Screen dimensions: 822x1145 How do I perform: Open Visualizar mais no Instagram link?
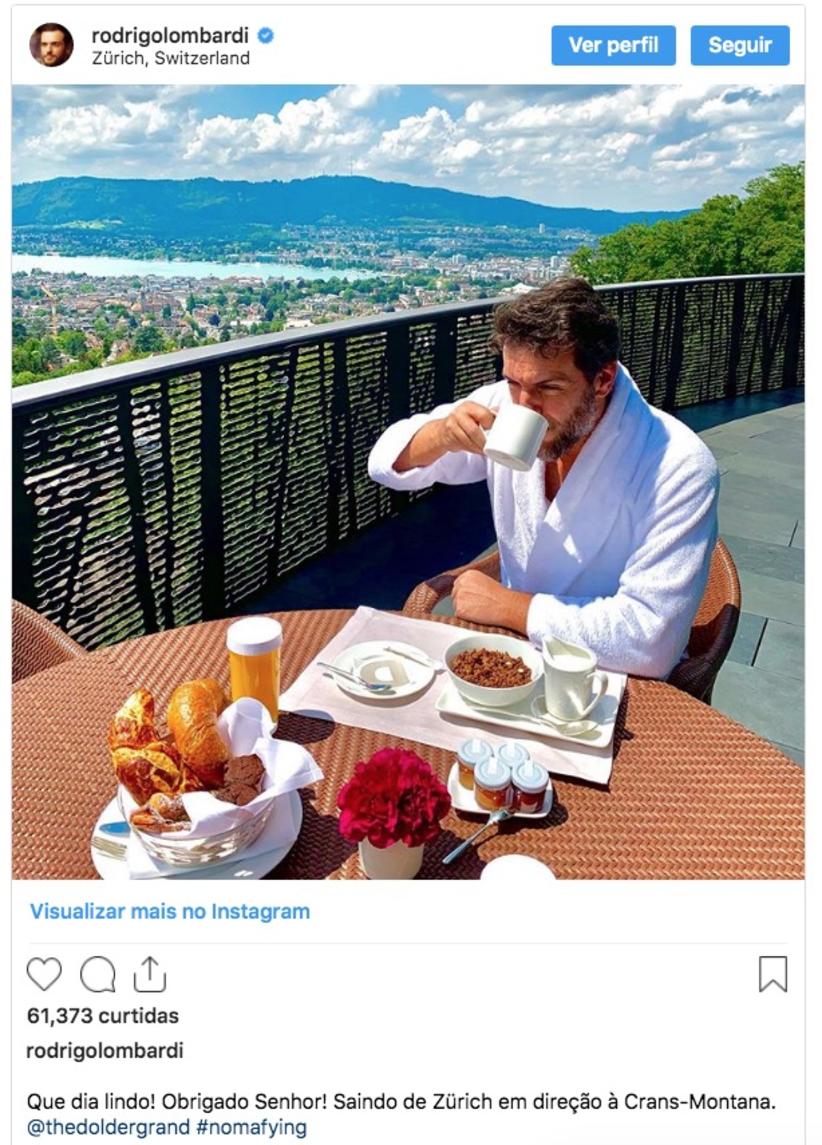(x=170, y=911)
